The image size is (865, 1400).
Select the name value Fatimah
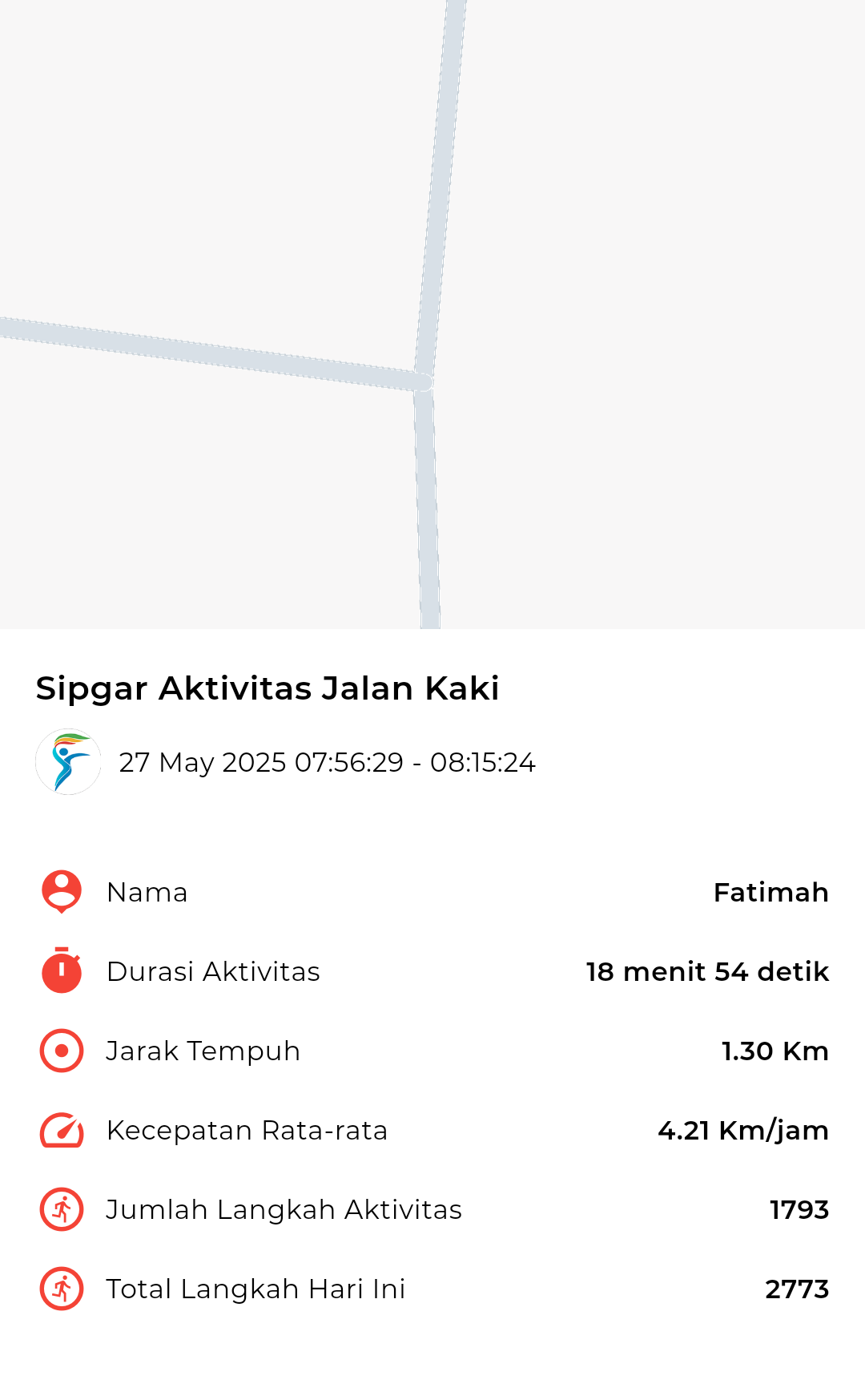pyautogui.click(x=770, y=892)
